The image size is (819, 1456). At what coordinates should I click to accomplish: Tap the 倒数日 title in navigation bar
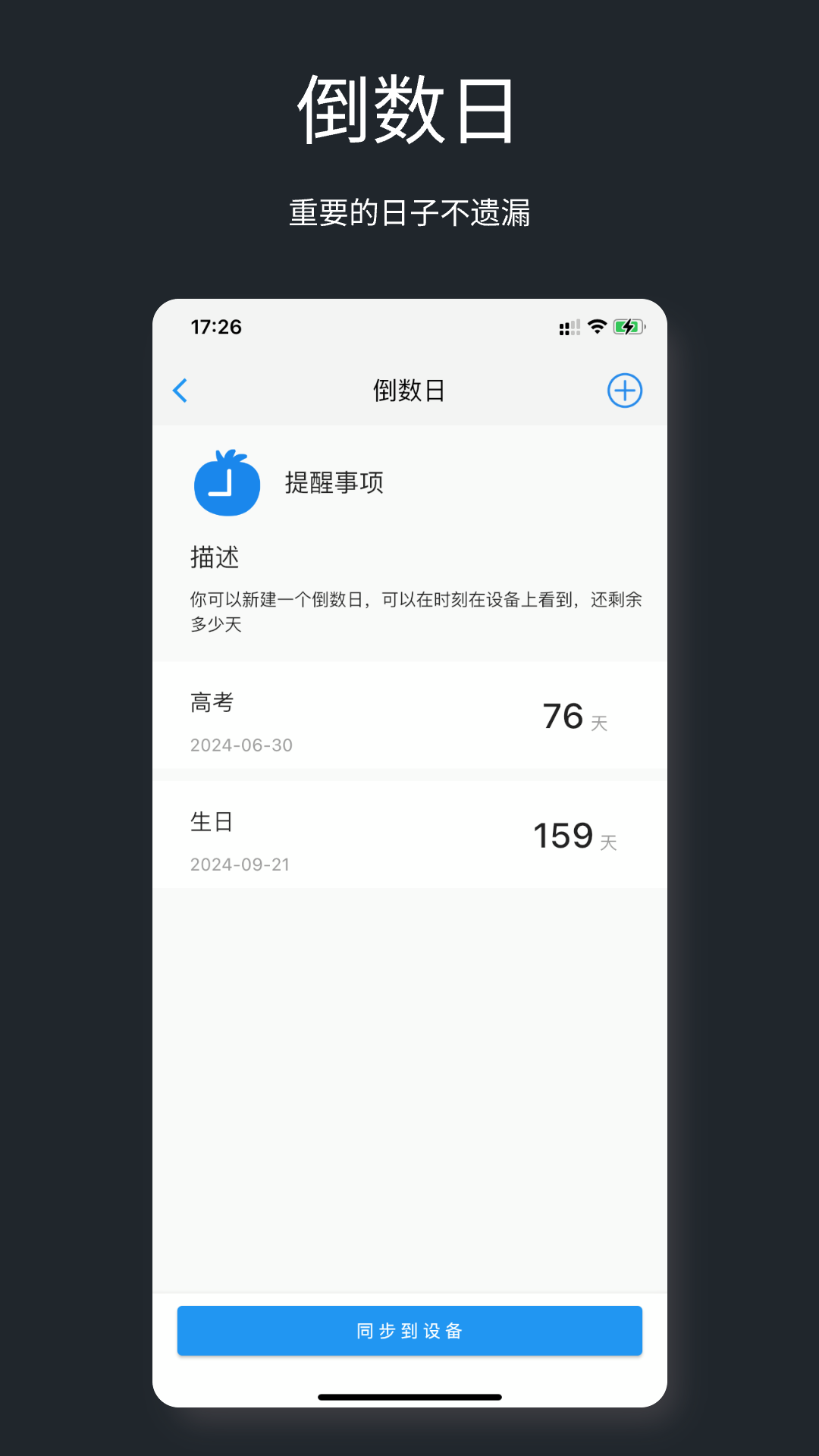point(408,391)
